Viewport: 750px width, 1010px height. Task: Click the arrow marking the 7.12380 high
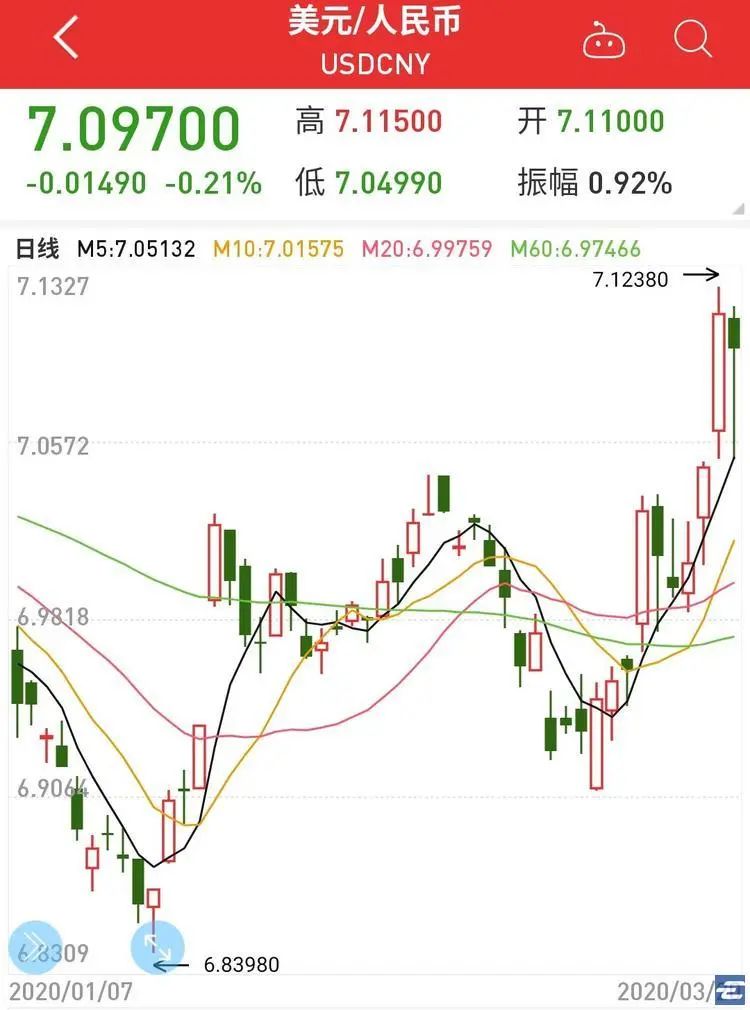click(700, 273)
